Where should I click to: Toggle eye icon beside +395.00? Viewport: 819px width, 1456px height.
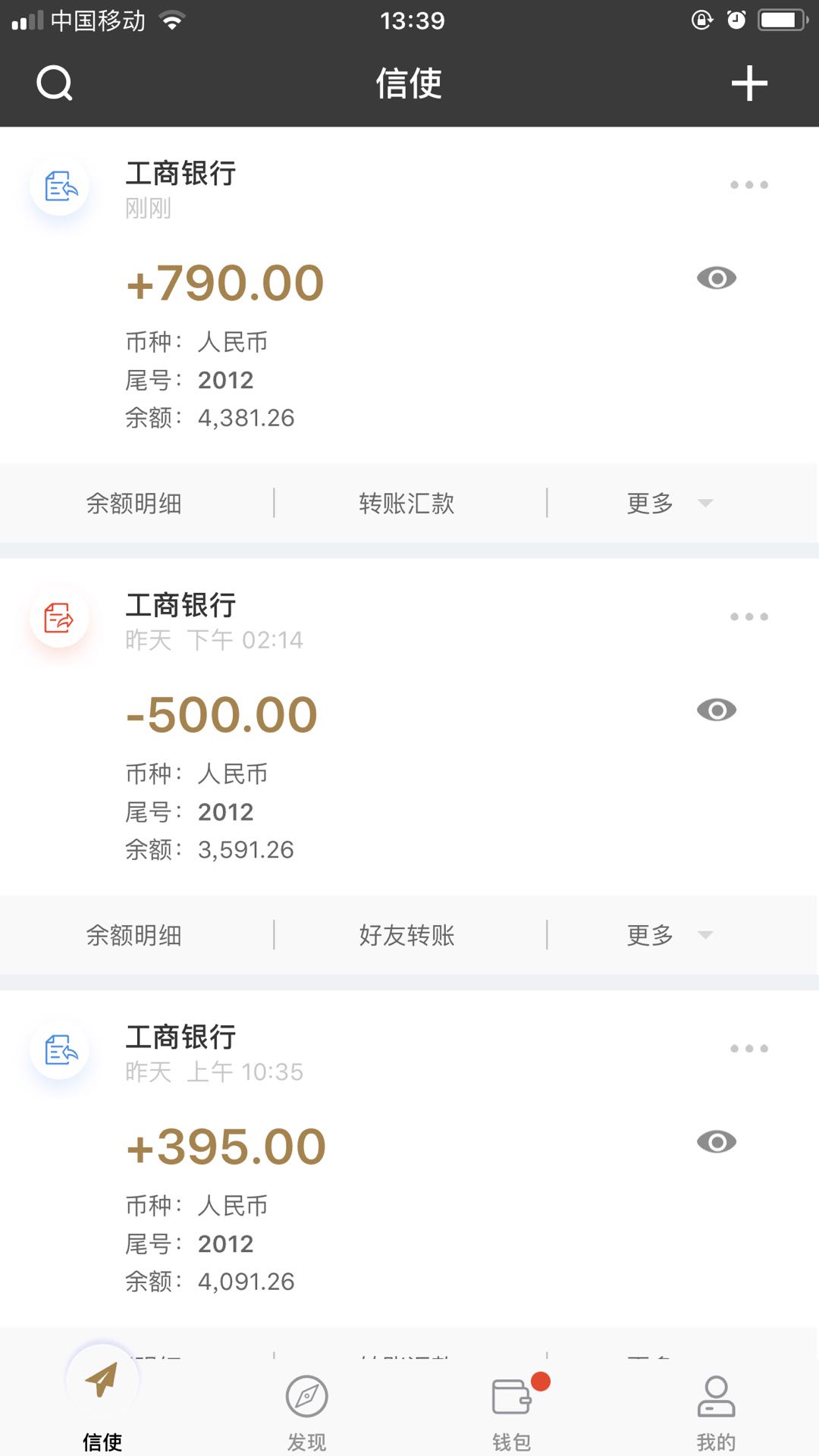point(717,1142)
